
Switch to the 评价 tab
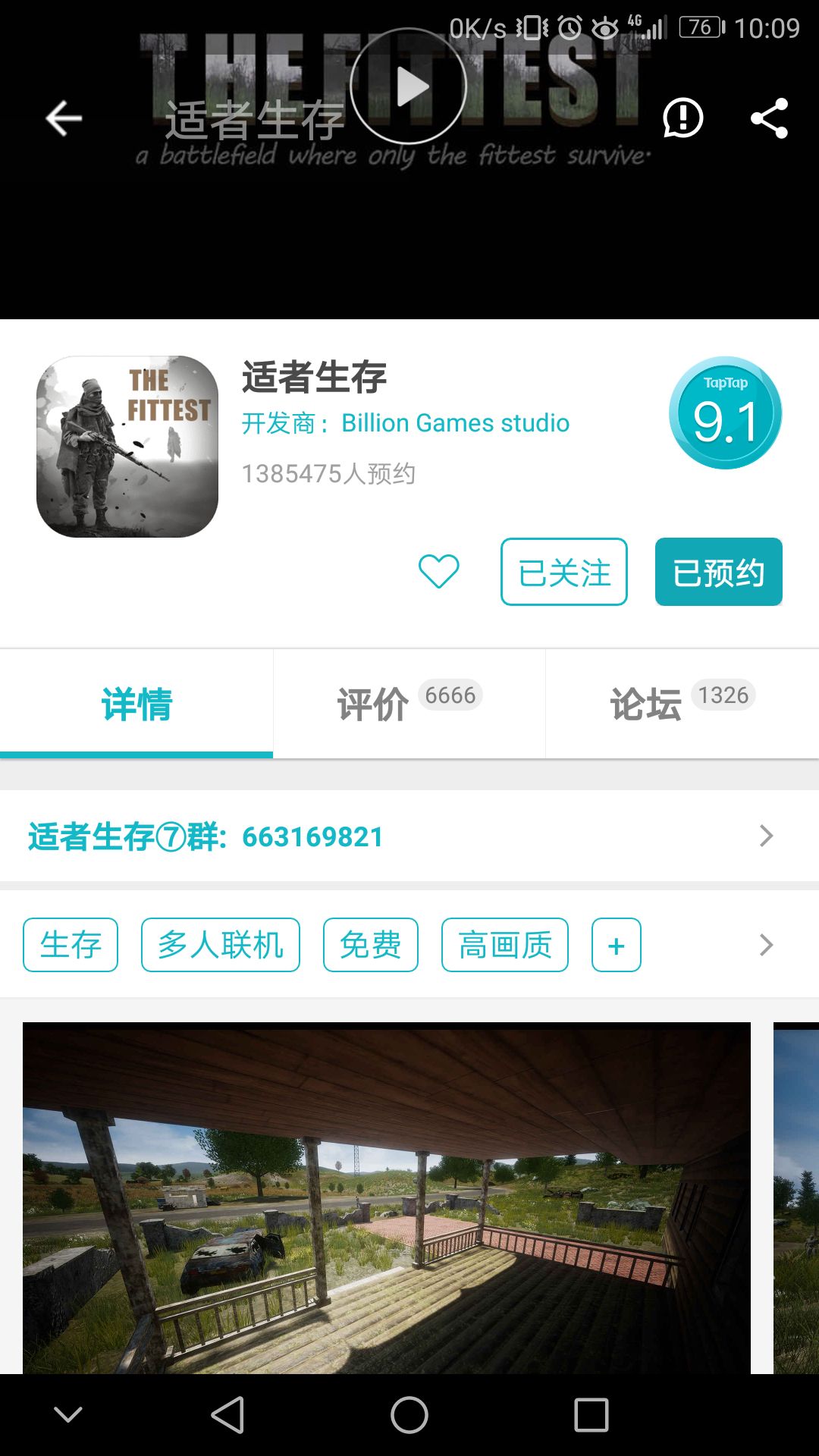coord(409,704)
